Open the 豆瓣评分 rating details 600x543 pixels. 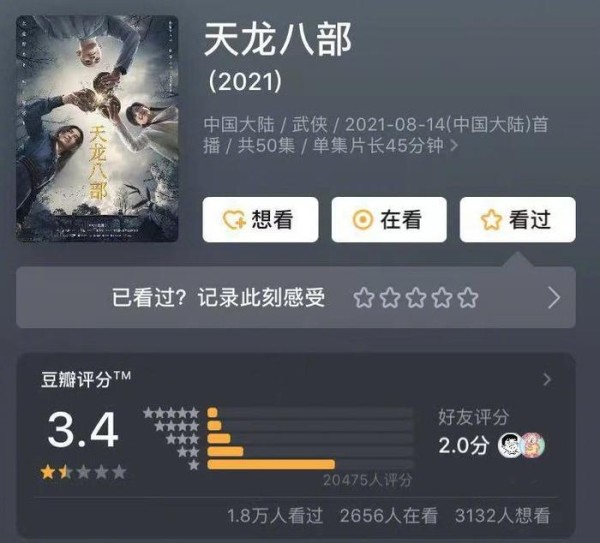(546, 380)
